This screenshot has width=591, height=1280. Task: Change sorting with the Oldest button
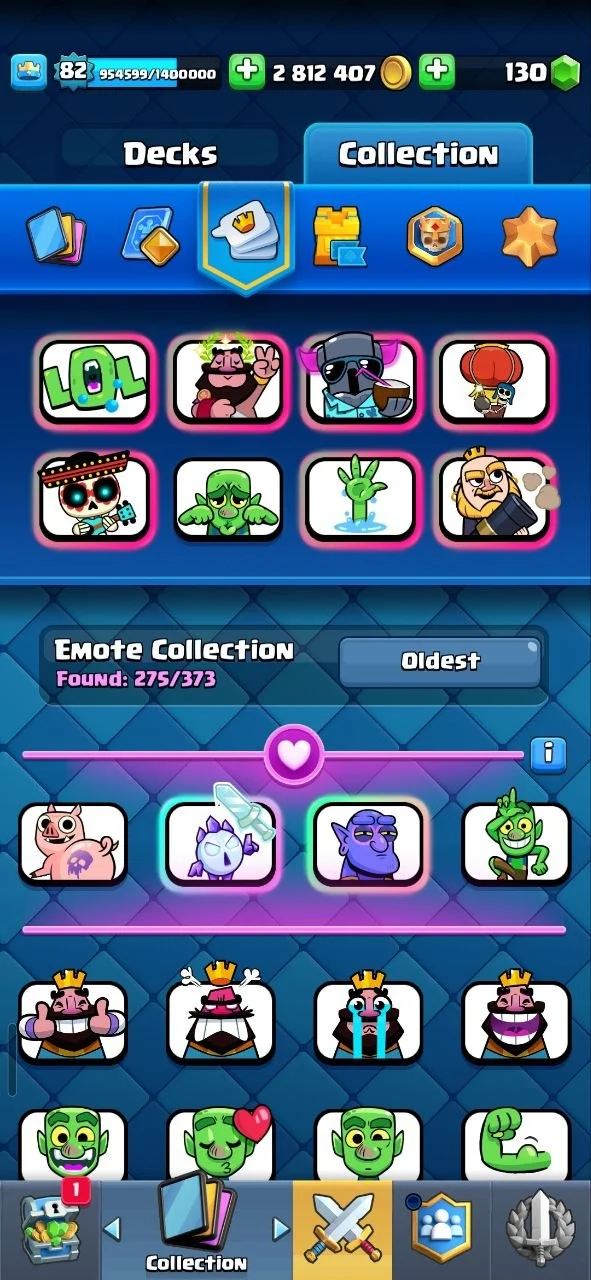[440, 662]
